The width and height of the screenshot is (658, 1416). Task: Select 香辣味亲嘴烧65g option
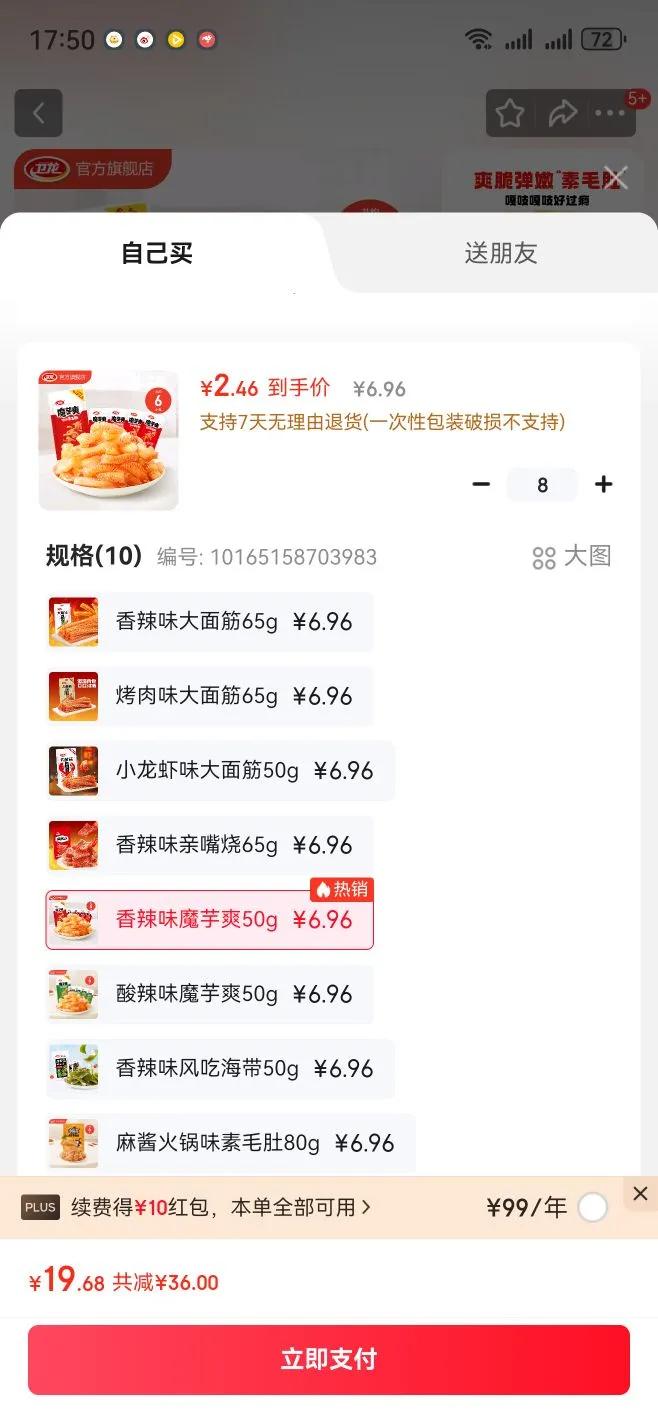[210, 845]
